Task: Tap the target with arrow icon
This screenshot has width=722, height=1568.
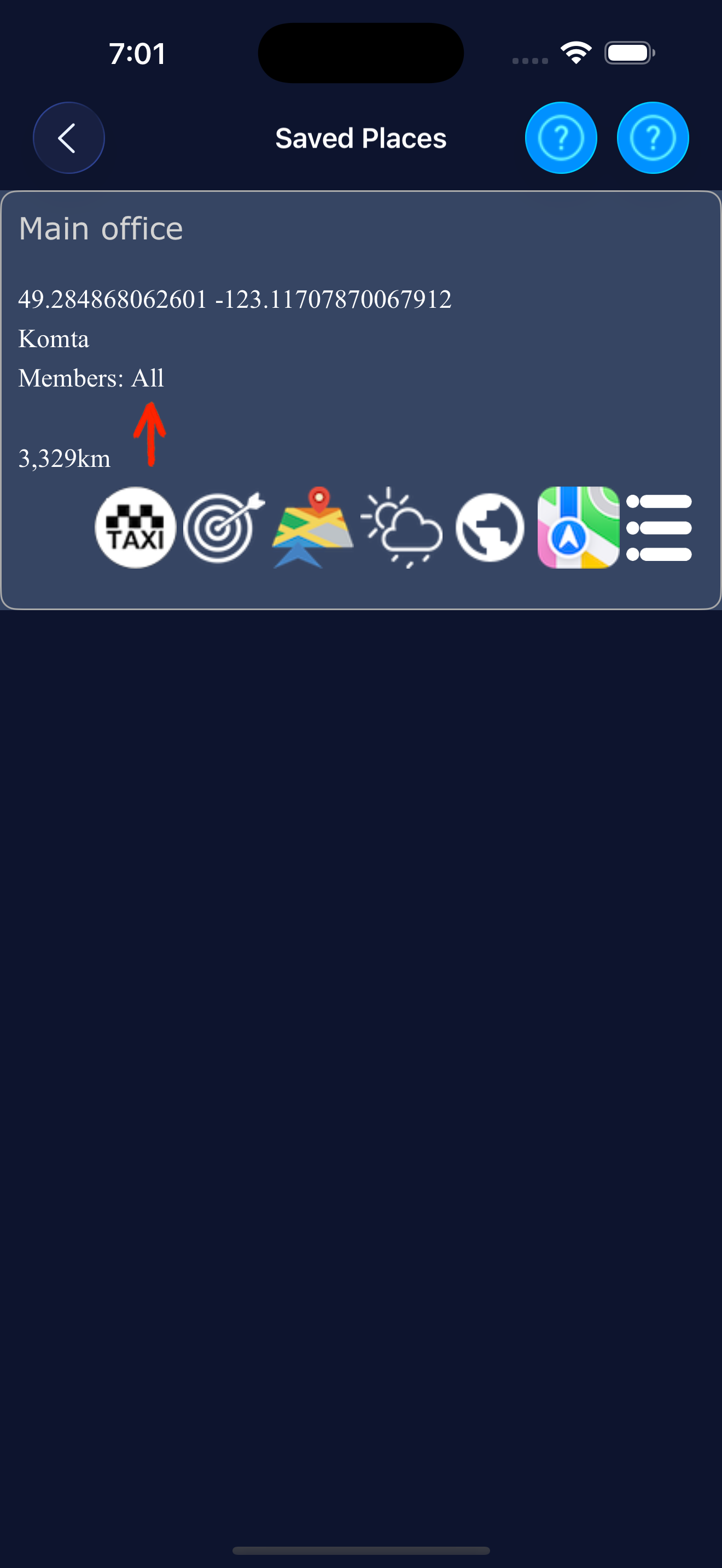Action: click(x=223, y=527)
